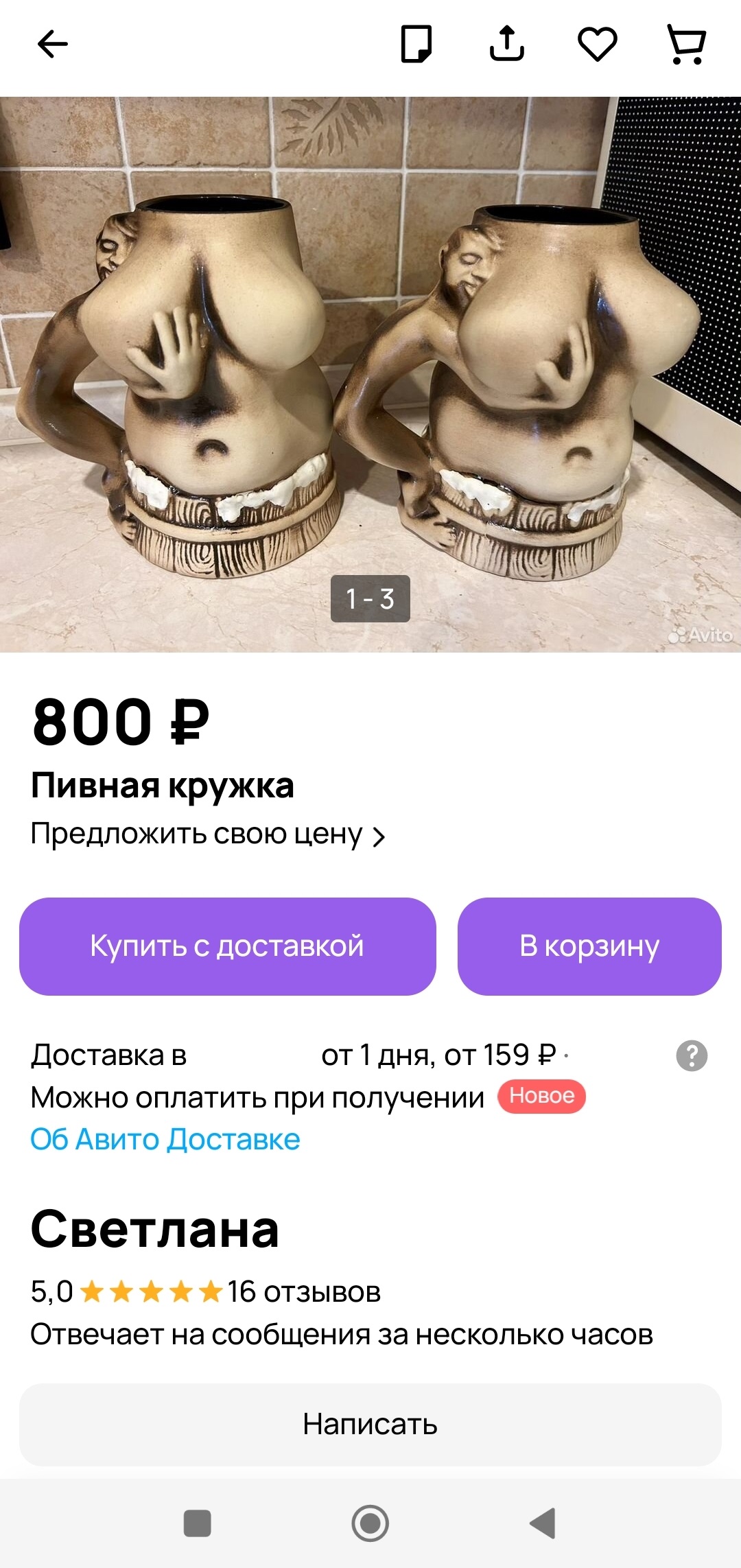The image size is (741, 1568).
Task: Go to home via system navigation
Action: click(370, 1523)
